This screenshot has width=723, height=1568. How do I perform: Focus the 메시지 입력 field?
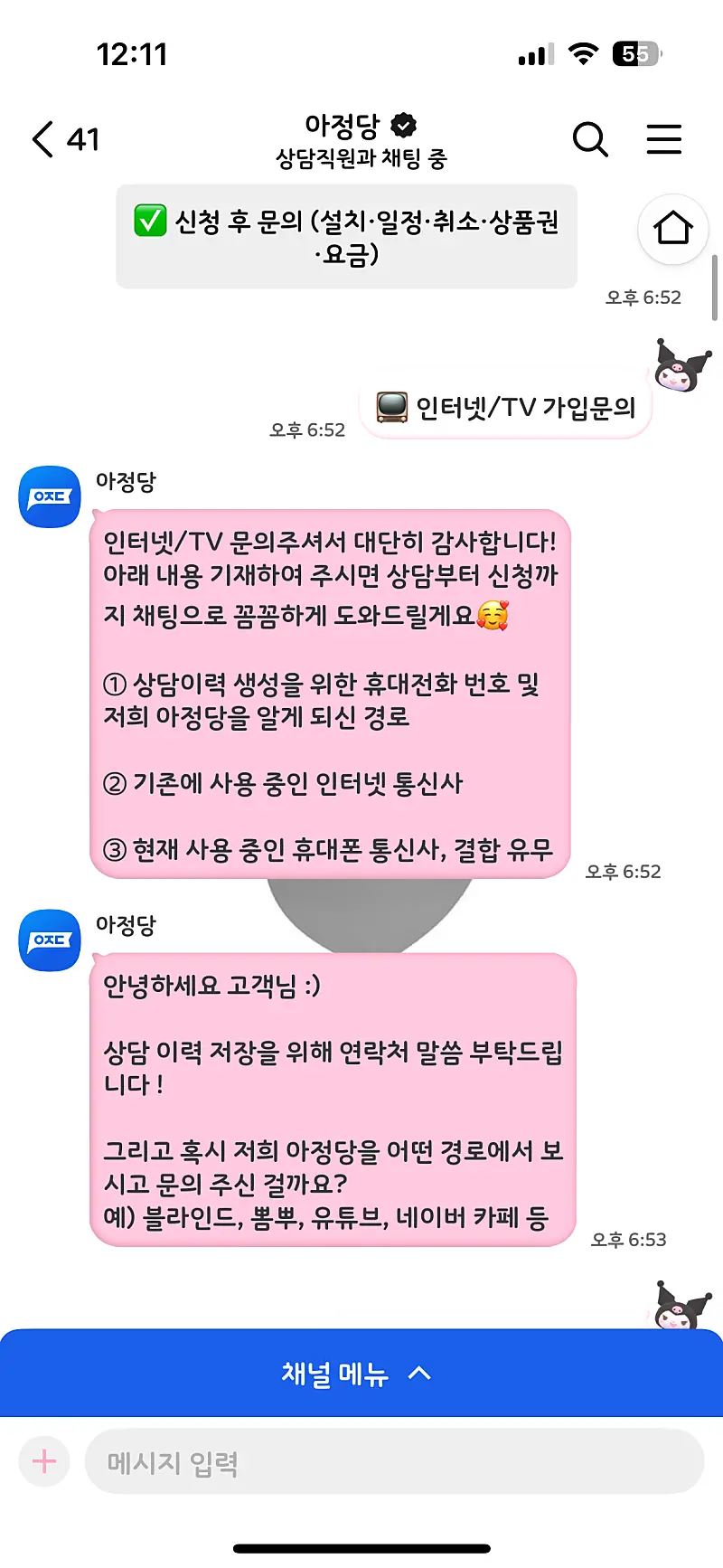(x=394, y=1461)
